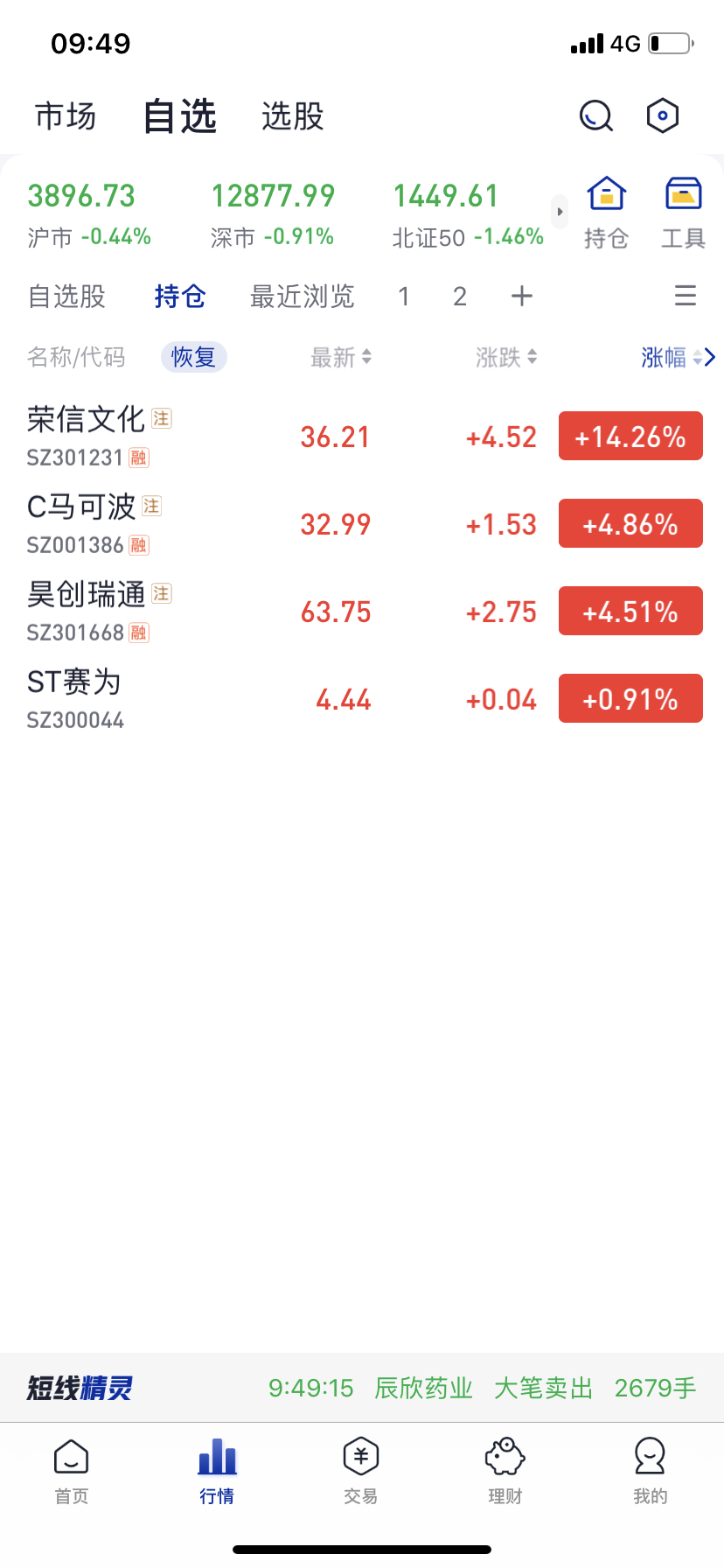Add a new watchlist group
The height and width of the screenshot is (1568, 724).
click(x=521, y=297)
